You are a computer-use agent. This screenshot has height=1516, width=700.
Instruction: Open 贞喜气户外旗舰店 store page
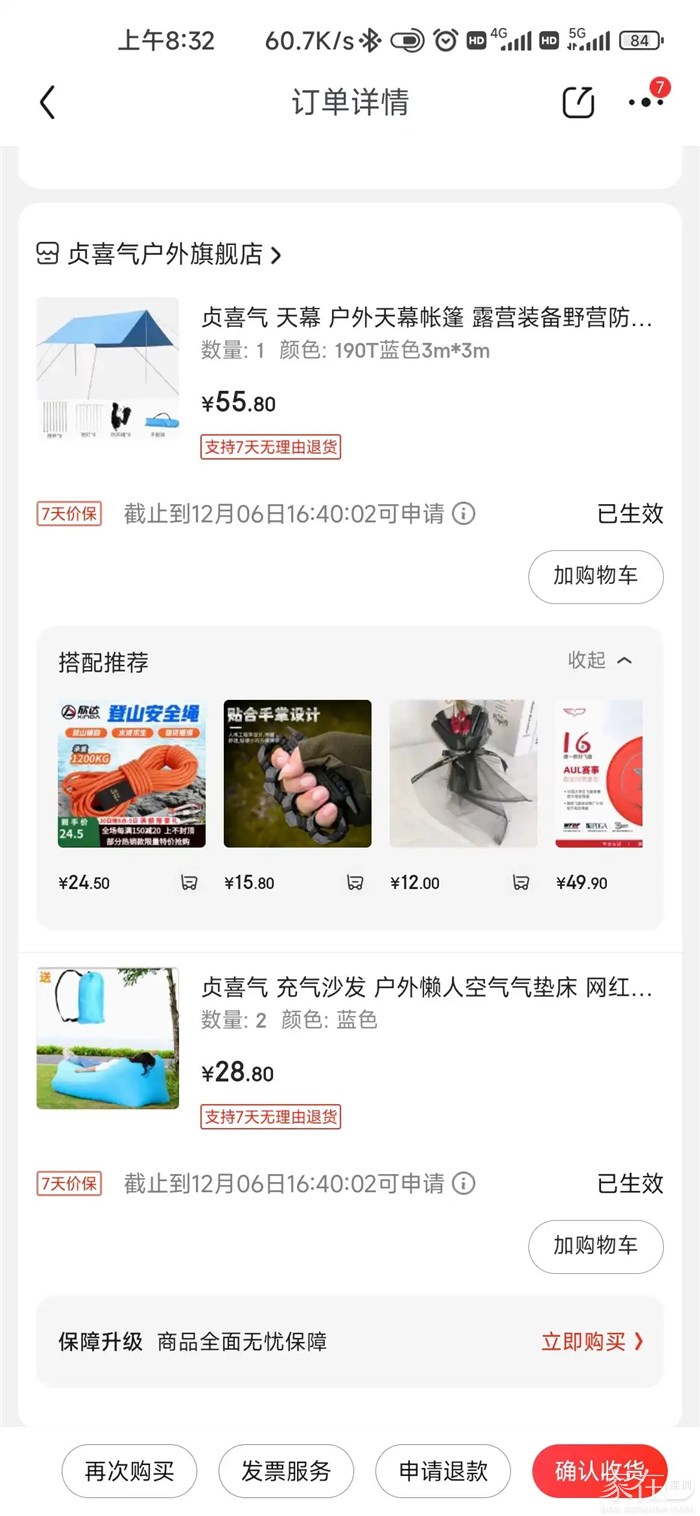coord(158,254)
